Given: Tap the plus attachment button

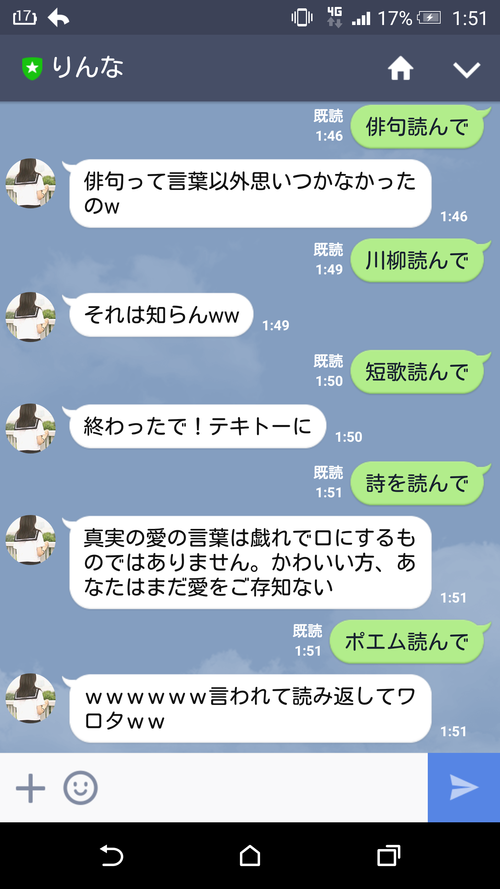Looking at the screenshot, I should [31, 788].
